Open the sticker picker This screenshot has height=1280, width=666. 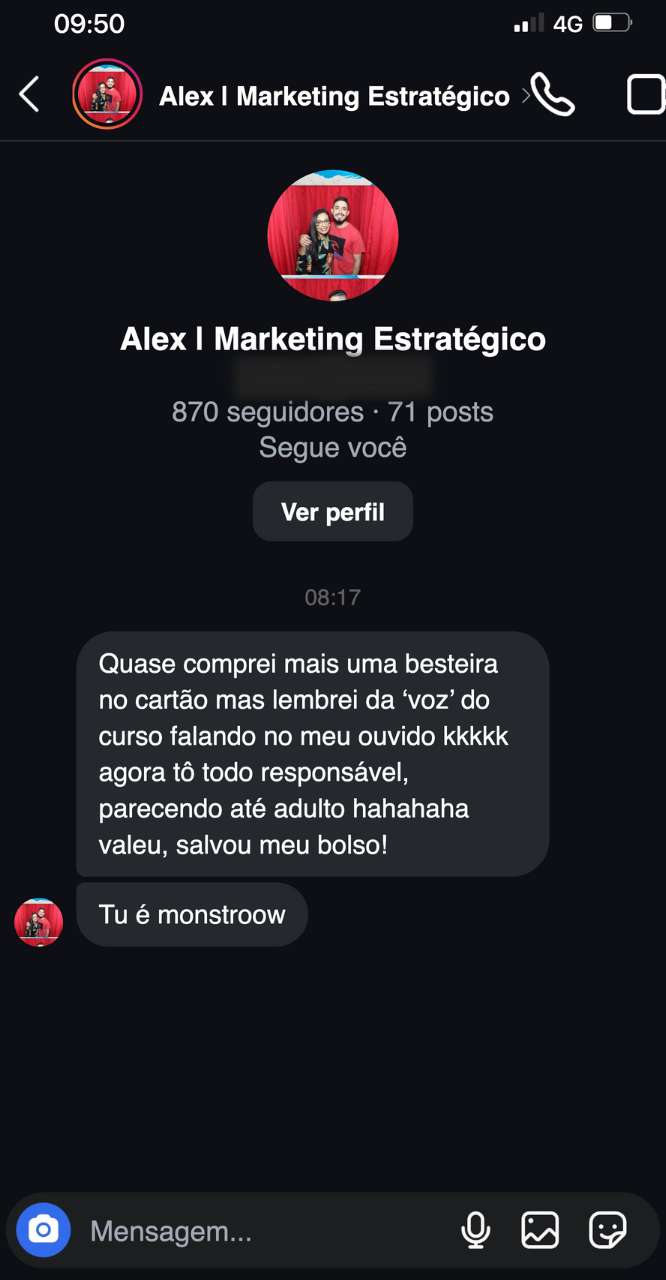coord(607,1230)
